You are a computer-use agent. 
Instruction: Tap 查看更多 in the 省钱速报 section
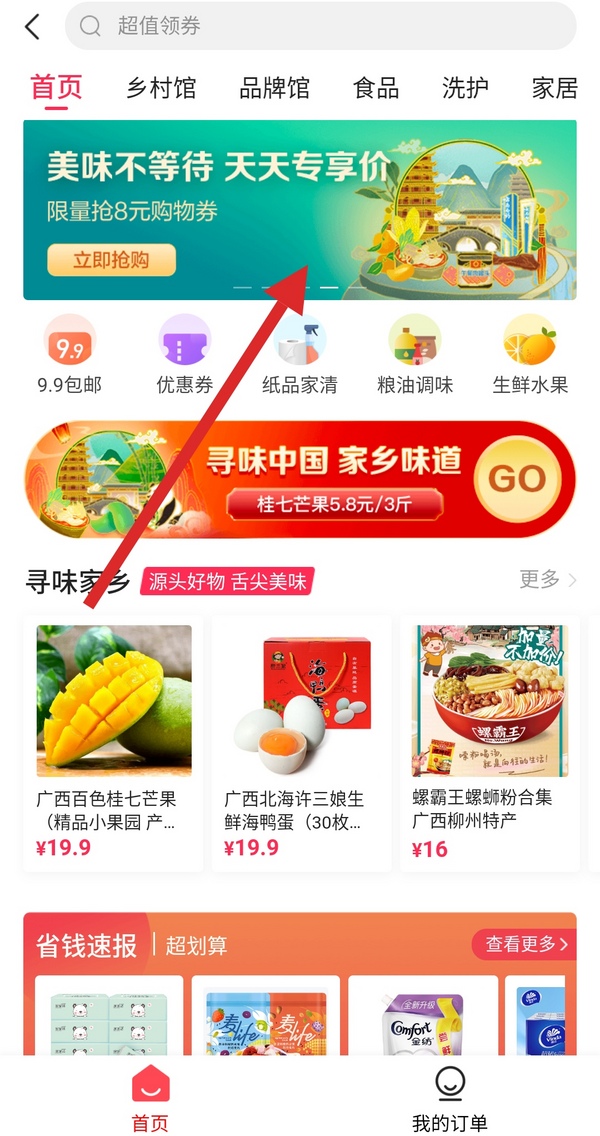point(525,944)
